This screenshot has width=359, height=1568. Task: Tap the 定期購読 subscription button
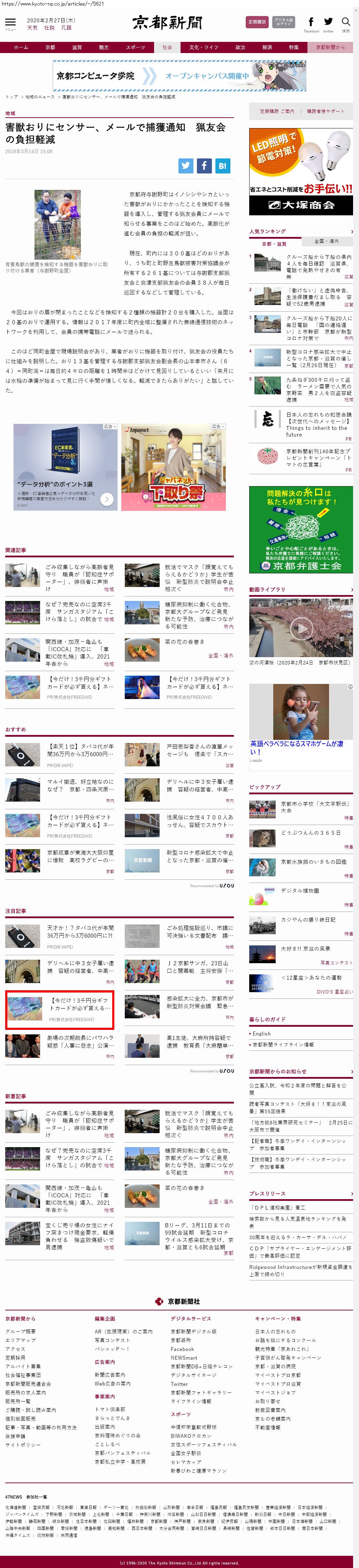(x=257, y=22)
